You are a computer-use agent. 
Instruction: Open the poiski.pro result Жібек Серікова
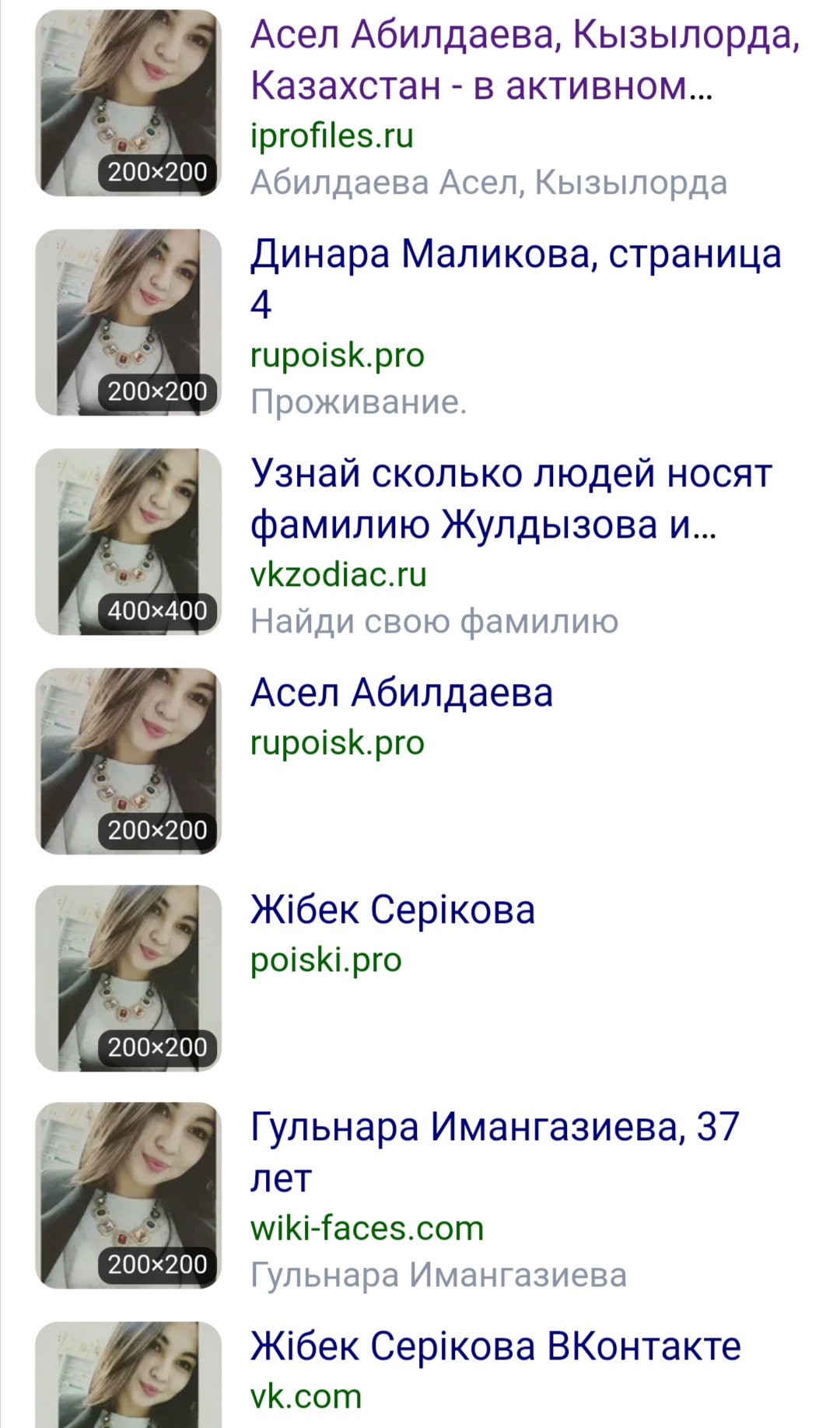click(393, 909)
